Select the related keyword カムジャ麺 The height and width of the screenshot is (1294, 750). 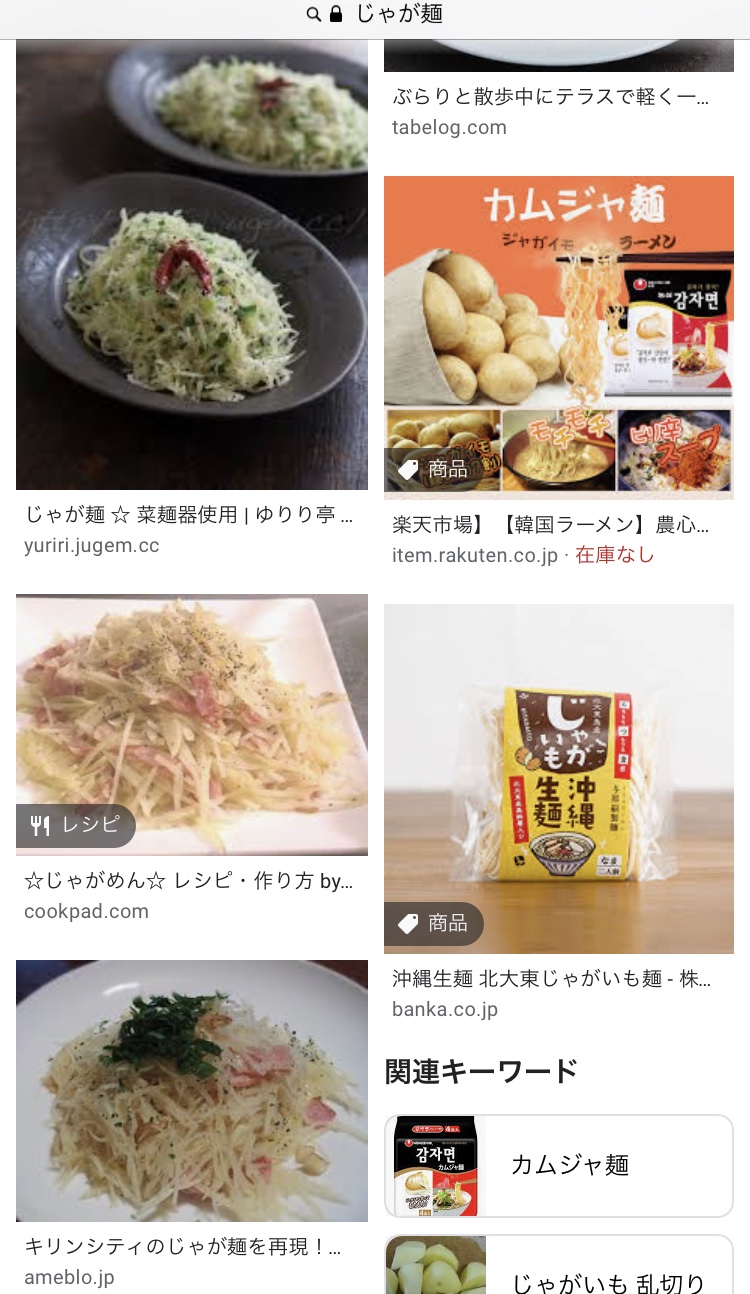pos(558,1166)
